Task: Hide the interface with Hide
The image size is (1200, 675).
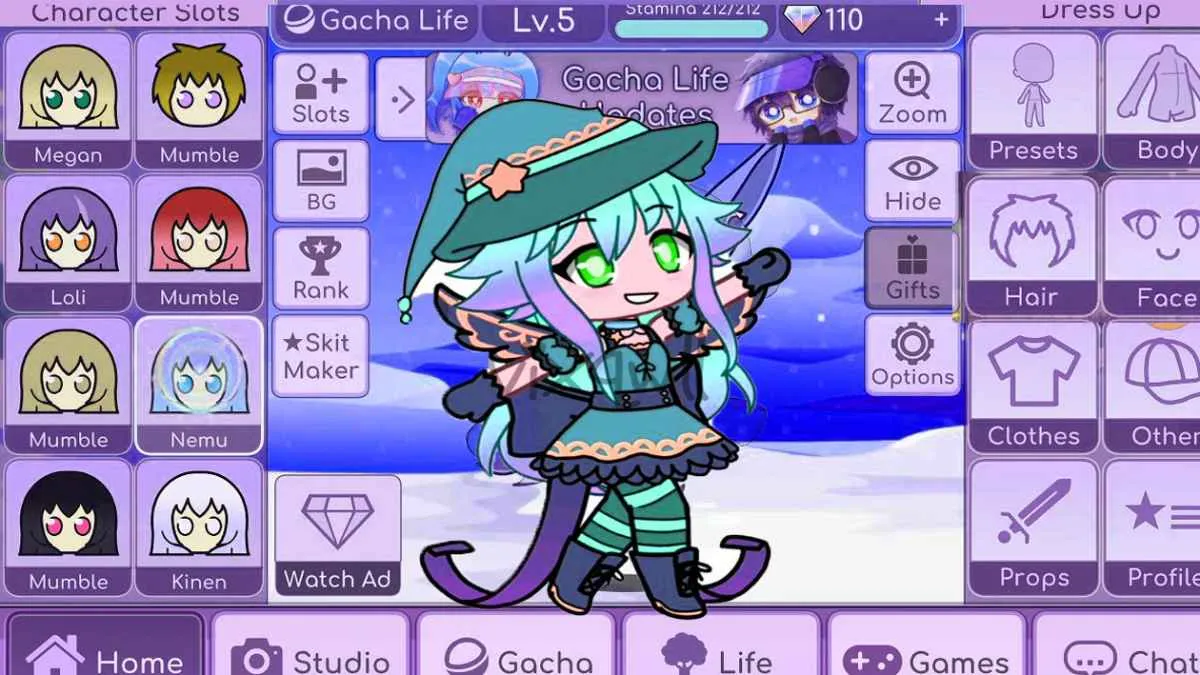Action: click(912, 181)
